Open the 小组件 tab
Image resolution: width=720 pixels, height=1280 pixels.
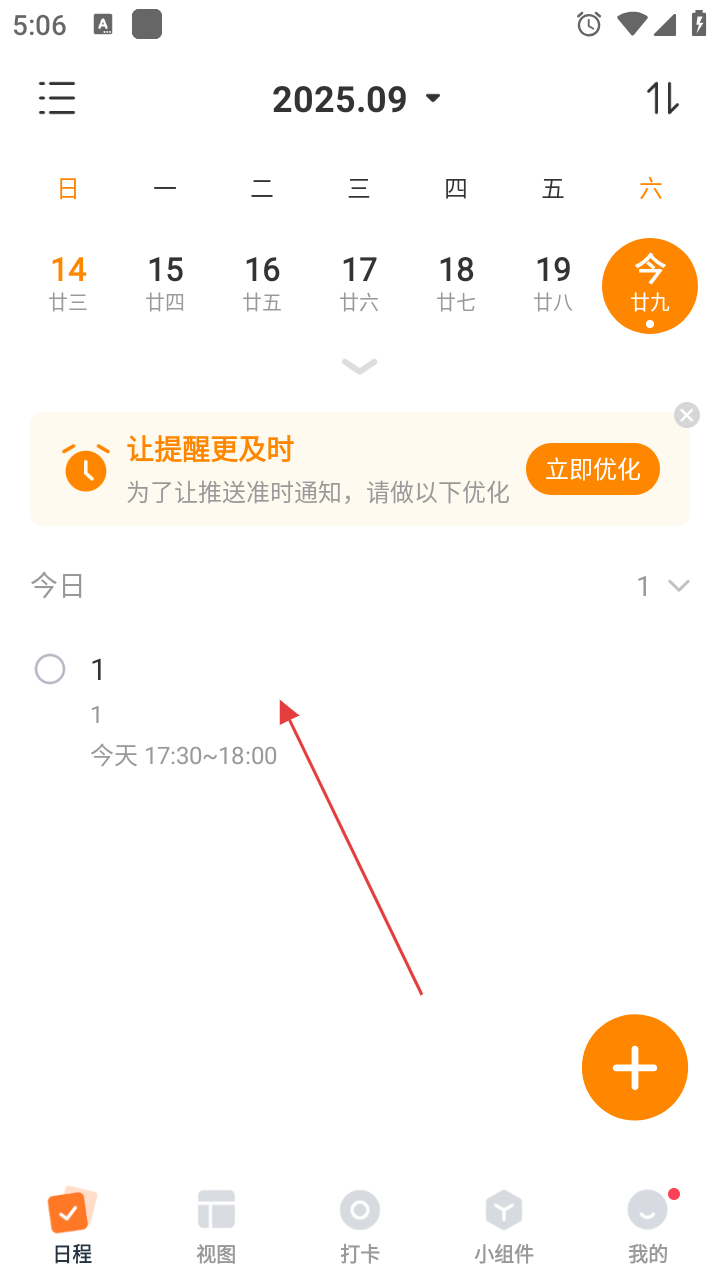(504, 1225)
